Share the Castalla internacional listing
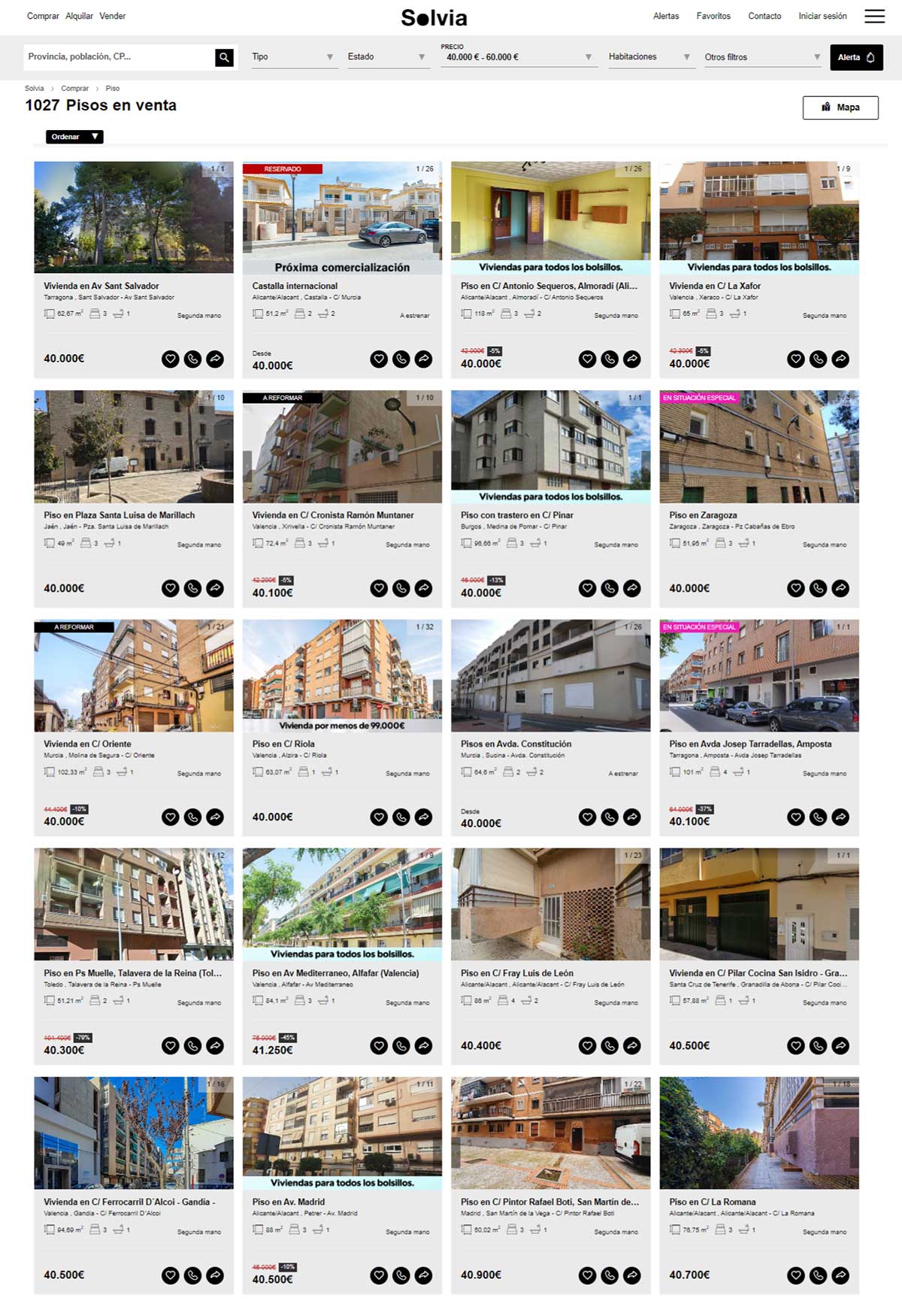 click(x=424, y=359)
